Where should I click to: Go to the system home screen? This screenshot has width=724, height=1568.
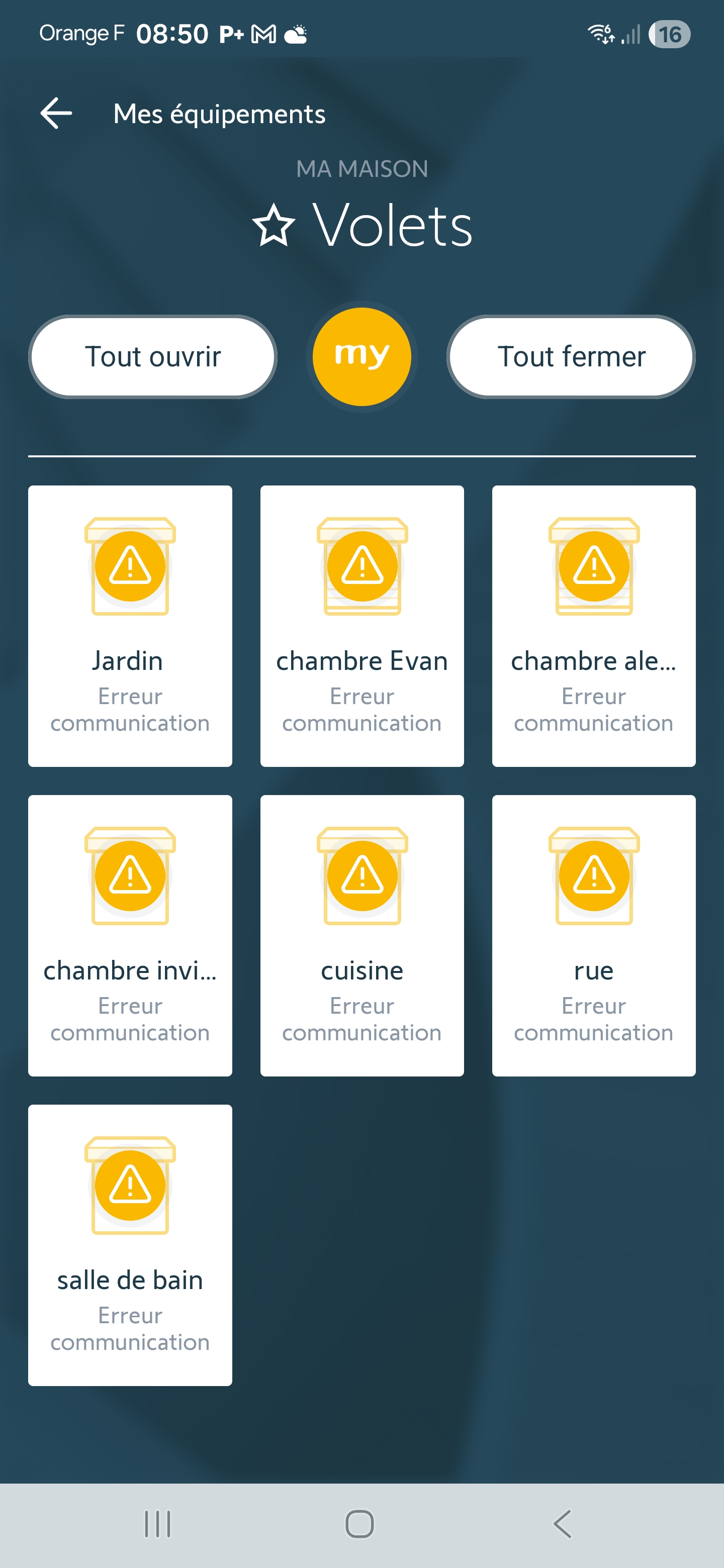pos(359,1524)
